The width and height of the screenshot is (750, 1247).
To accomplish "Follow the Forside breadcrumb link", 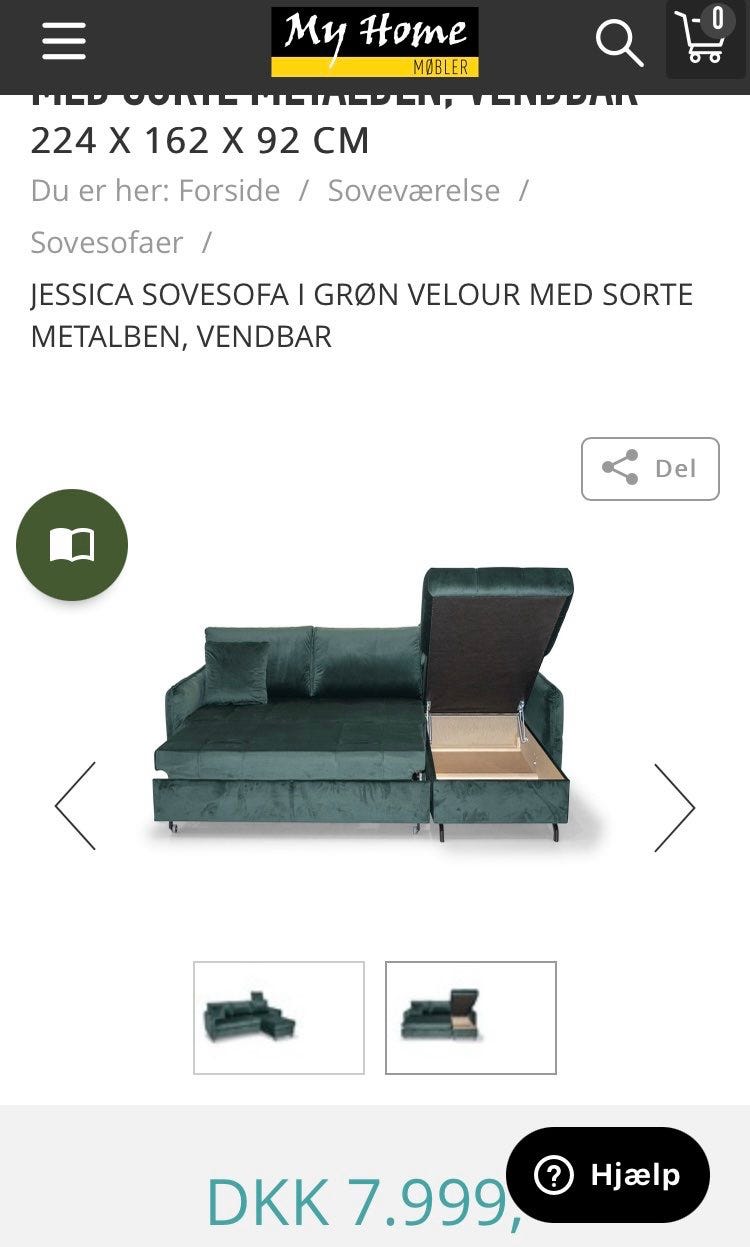I will coord(229,190).
